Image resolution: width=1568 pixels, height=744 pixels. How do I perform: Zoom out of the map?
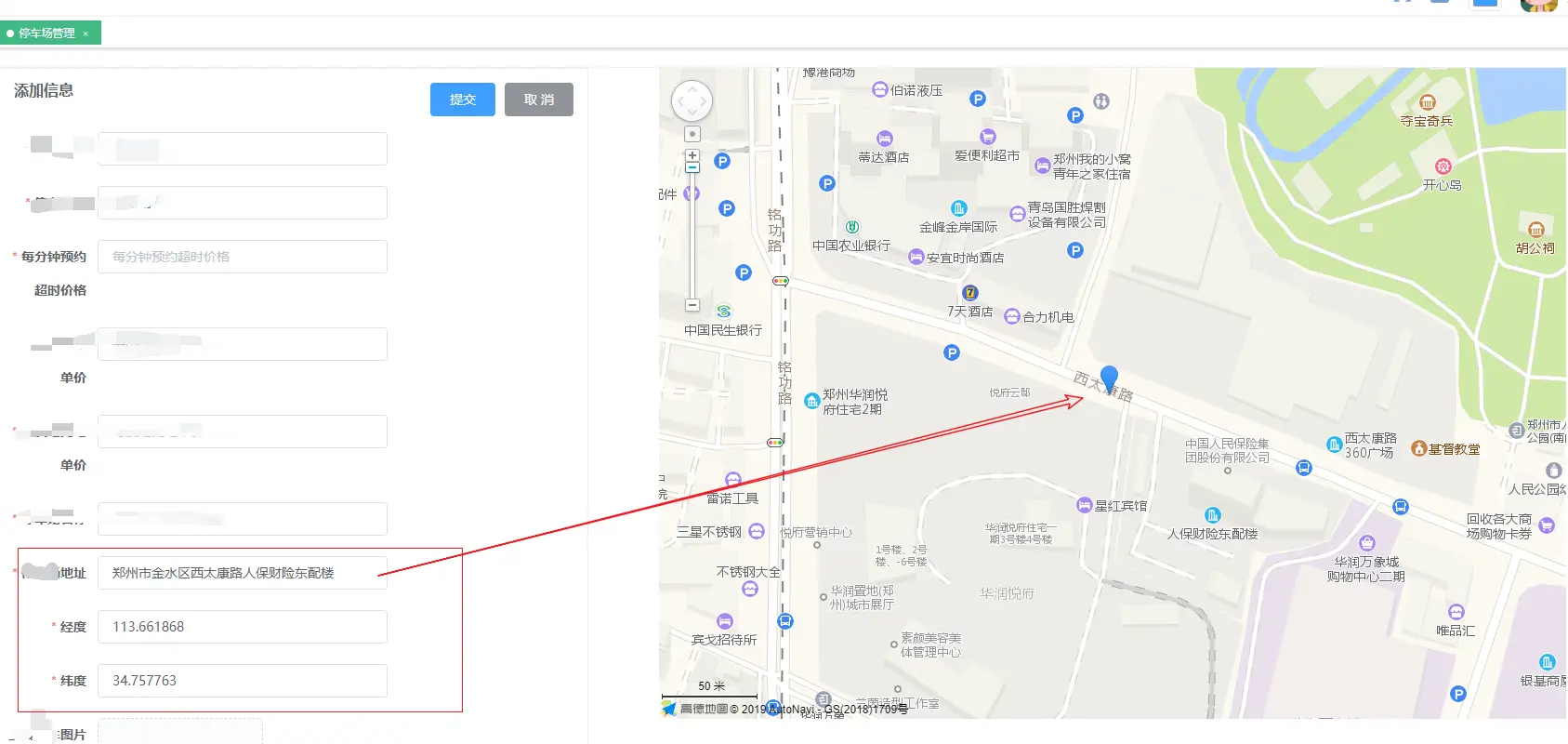692,305
